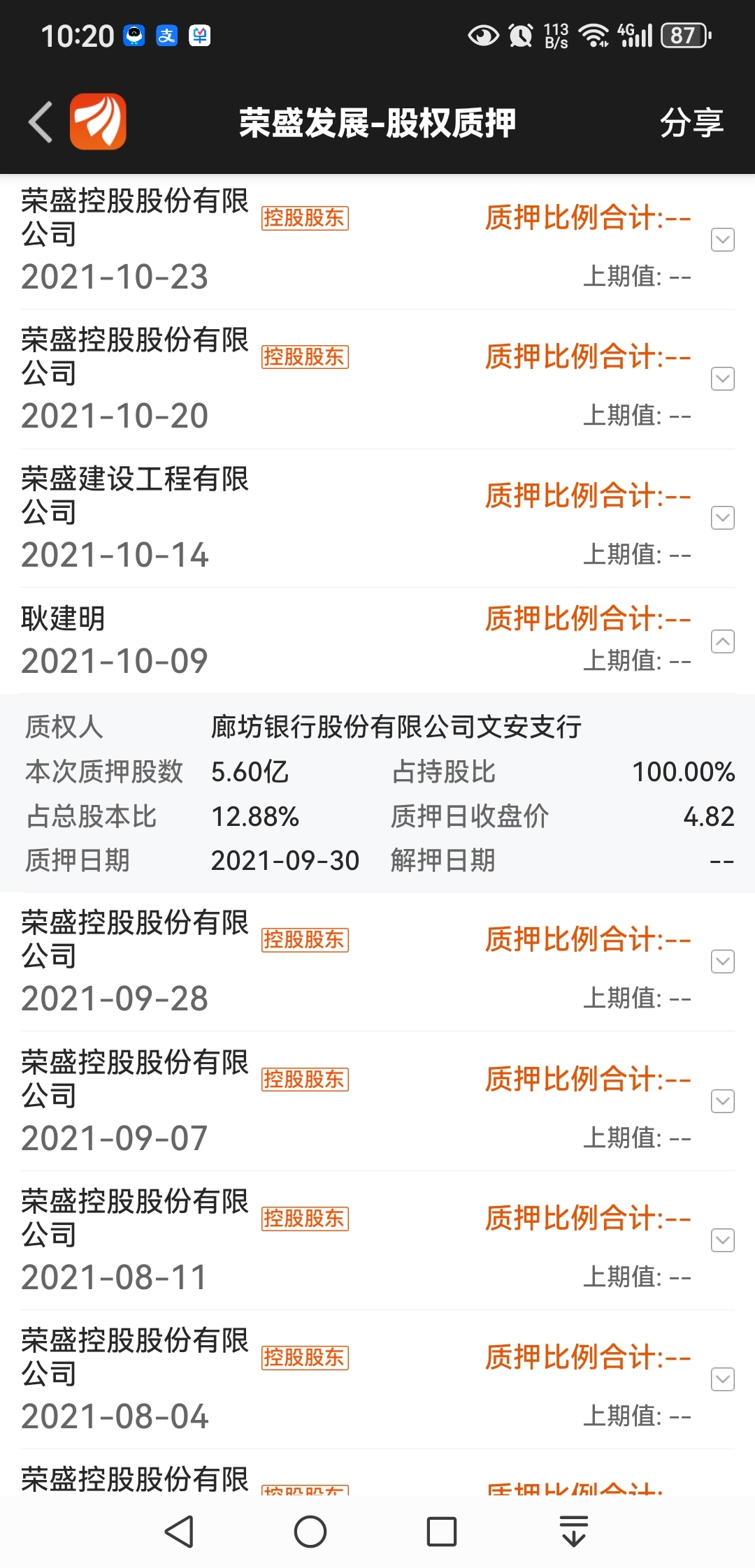Collapse the 耿建明 2021-10-09 record
This screenshot has width=755, height=1568.
tap(722, 641)
